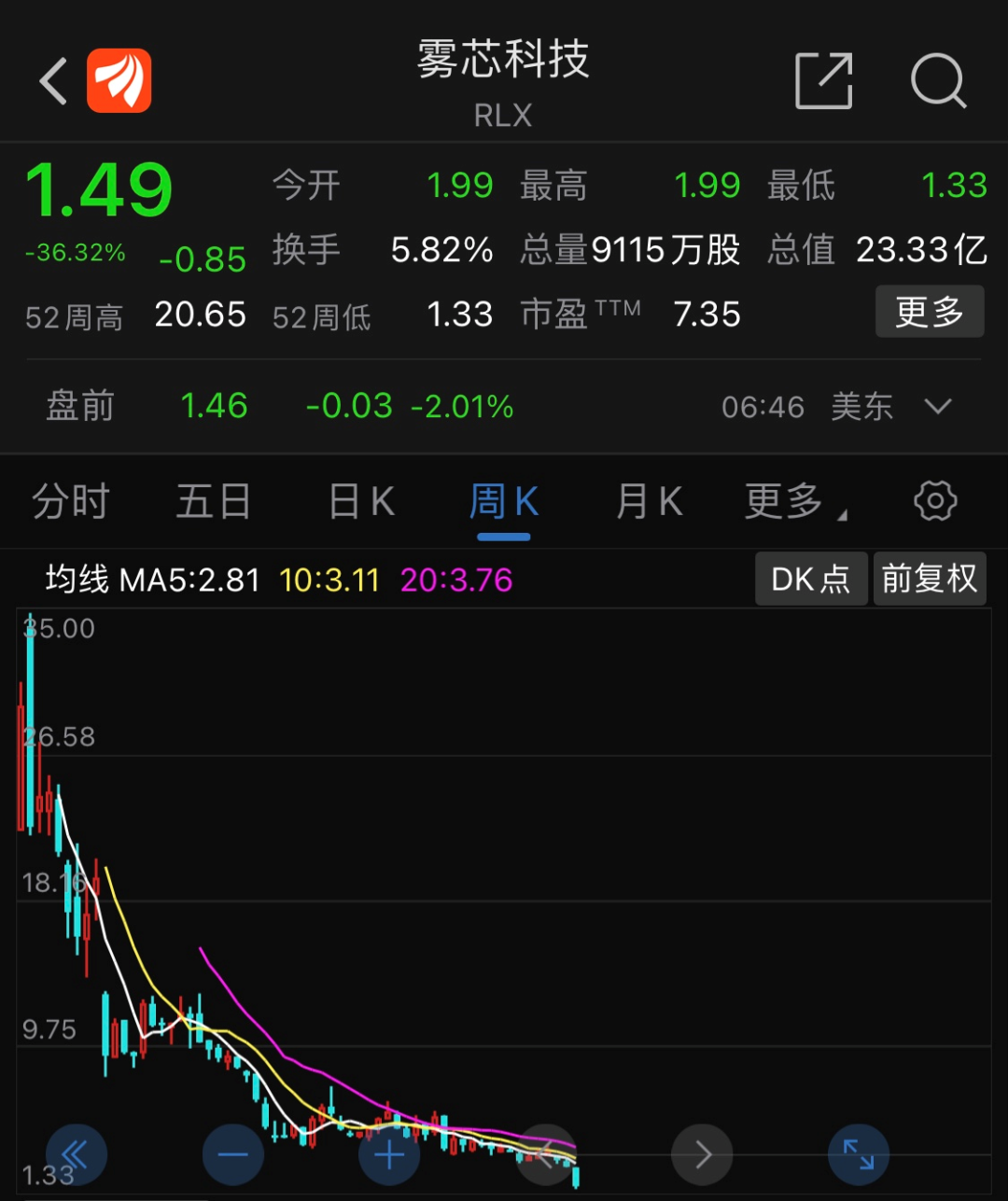
Task: Switch to the 分时 chart tab
Action: point(71,502)
